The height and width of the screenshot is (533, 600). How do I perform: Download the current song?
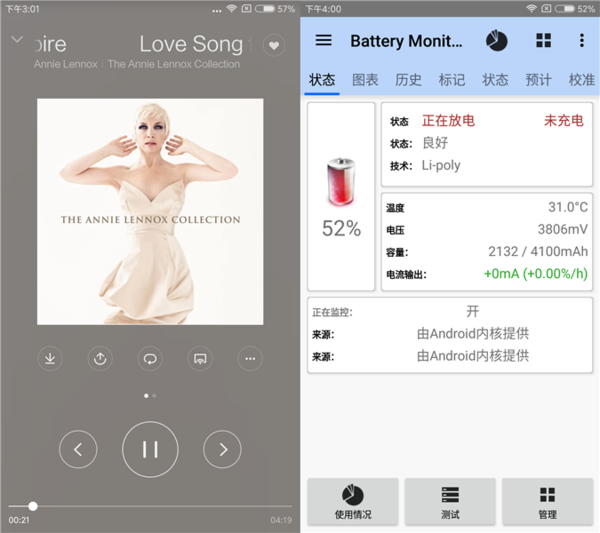coord(50,358)
